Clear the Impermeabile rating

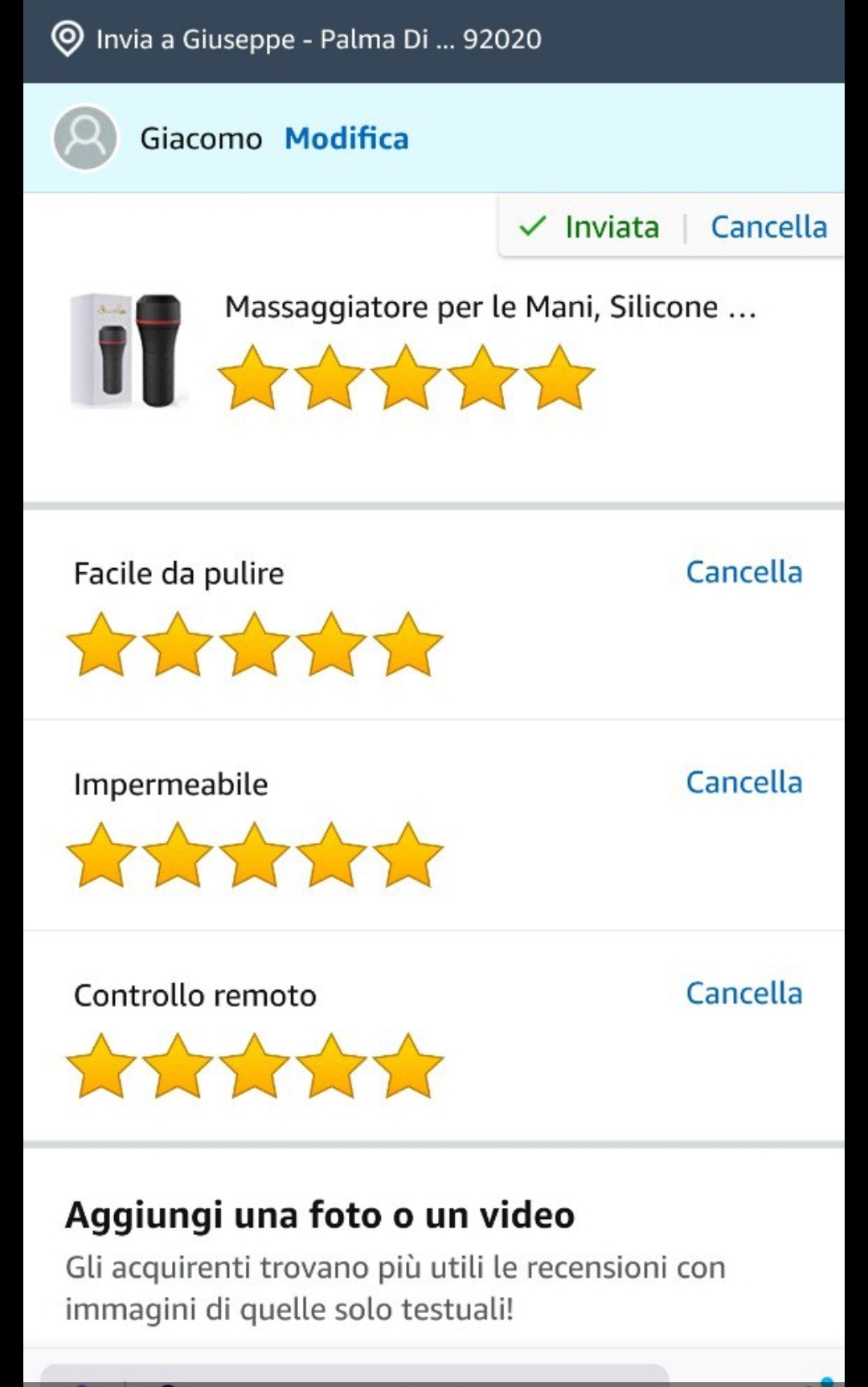pos(743,782)
